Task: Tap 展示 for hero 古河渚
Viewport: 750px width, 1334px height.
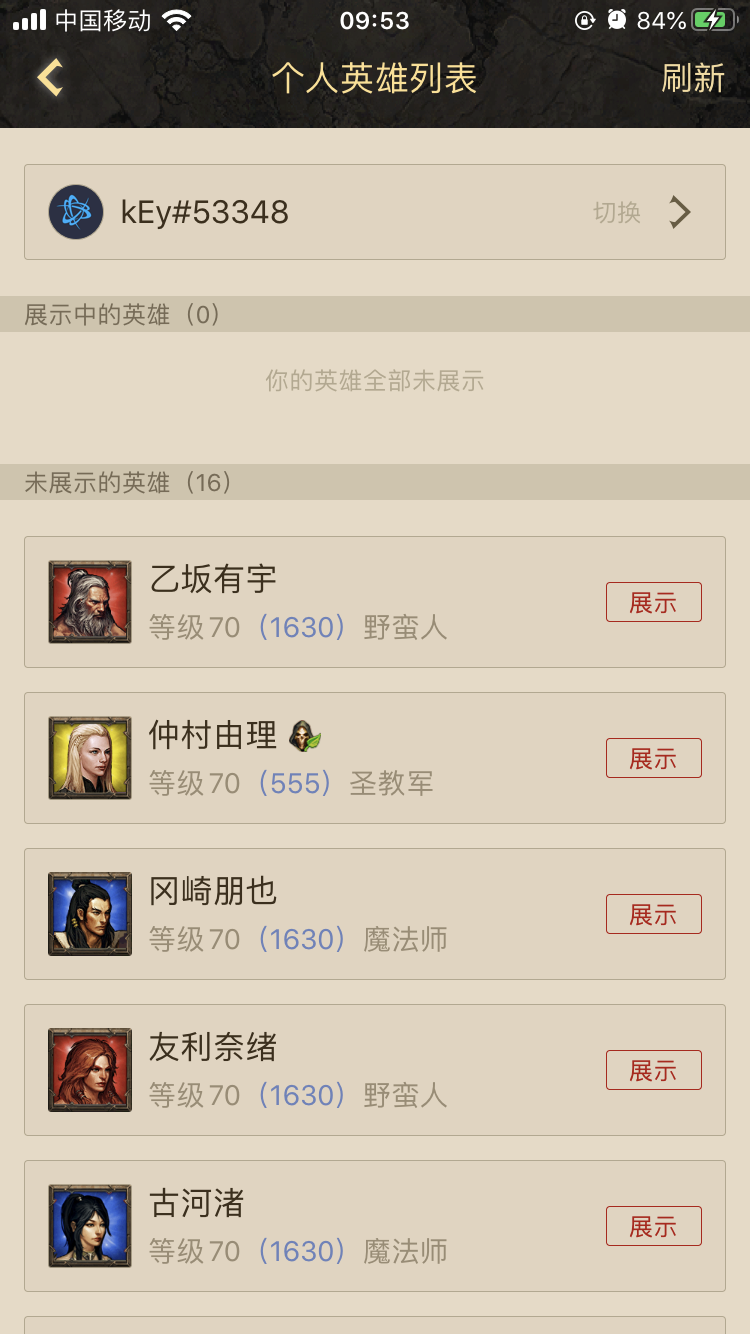Action: point(653,1226)
